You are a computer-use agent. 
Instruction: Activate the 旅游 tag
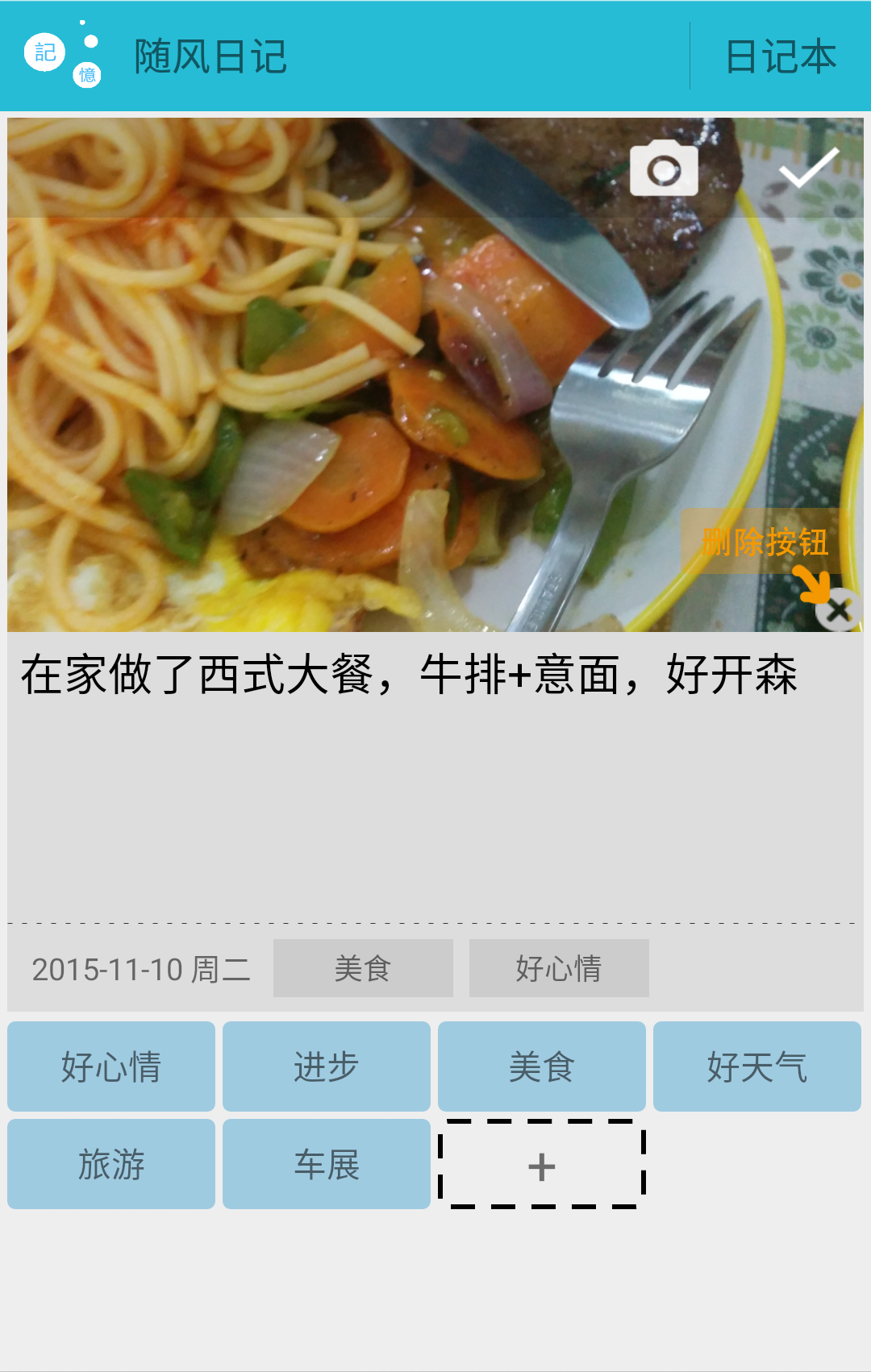(110, 1164)
